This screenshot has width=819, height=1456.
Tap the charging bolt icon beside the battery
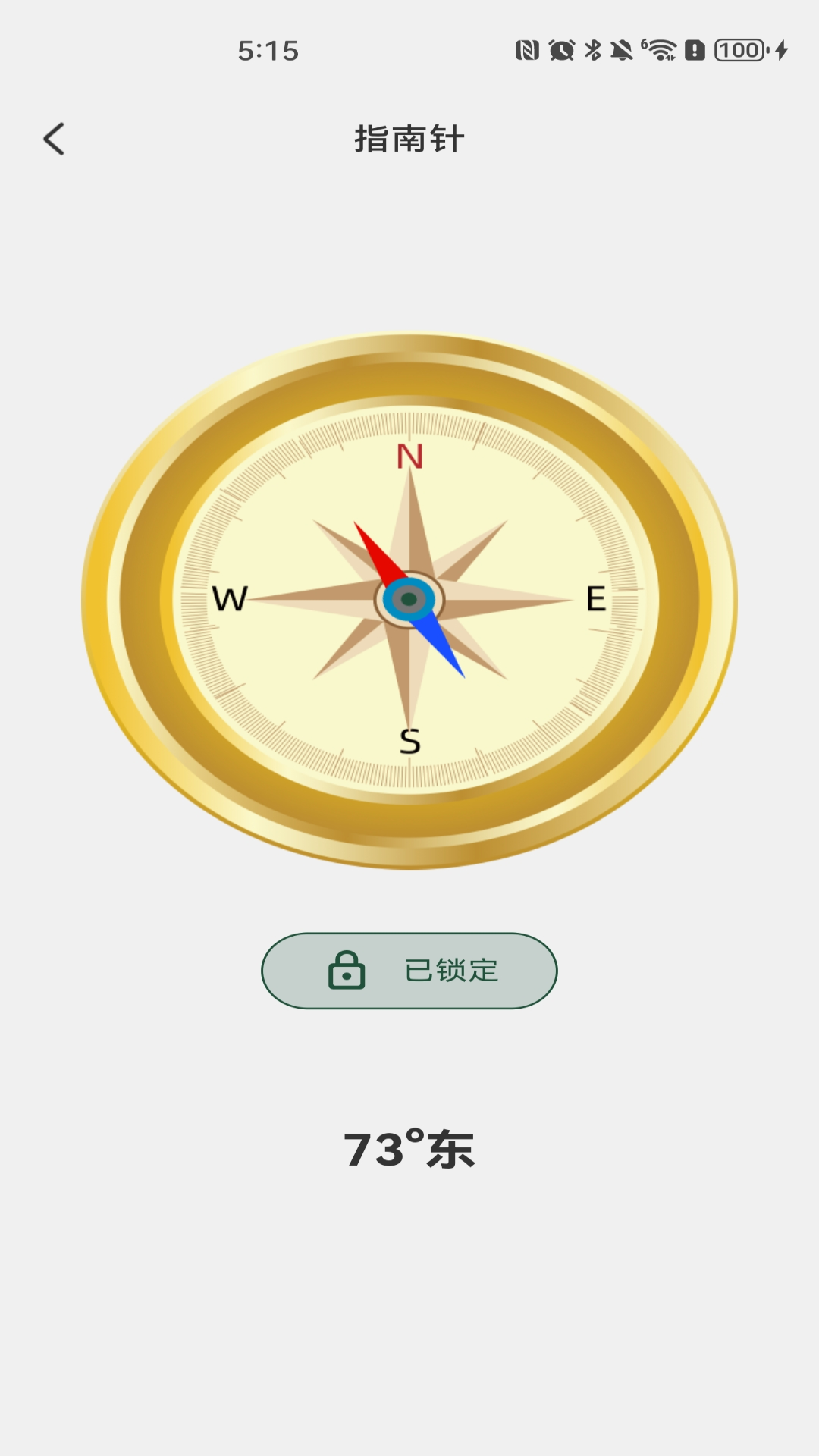pos(782,50)
